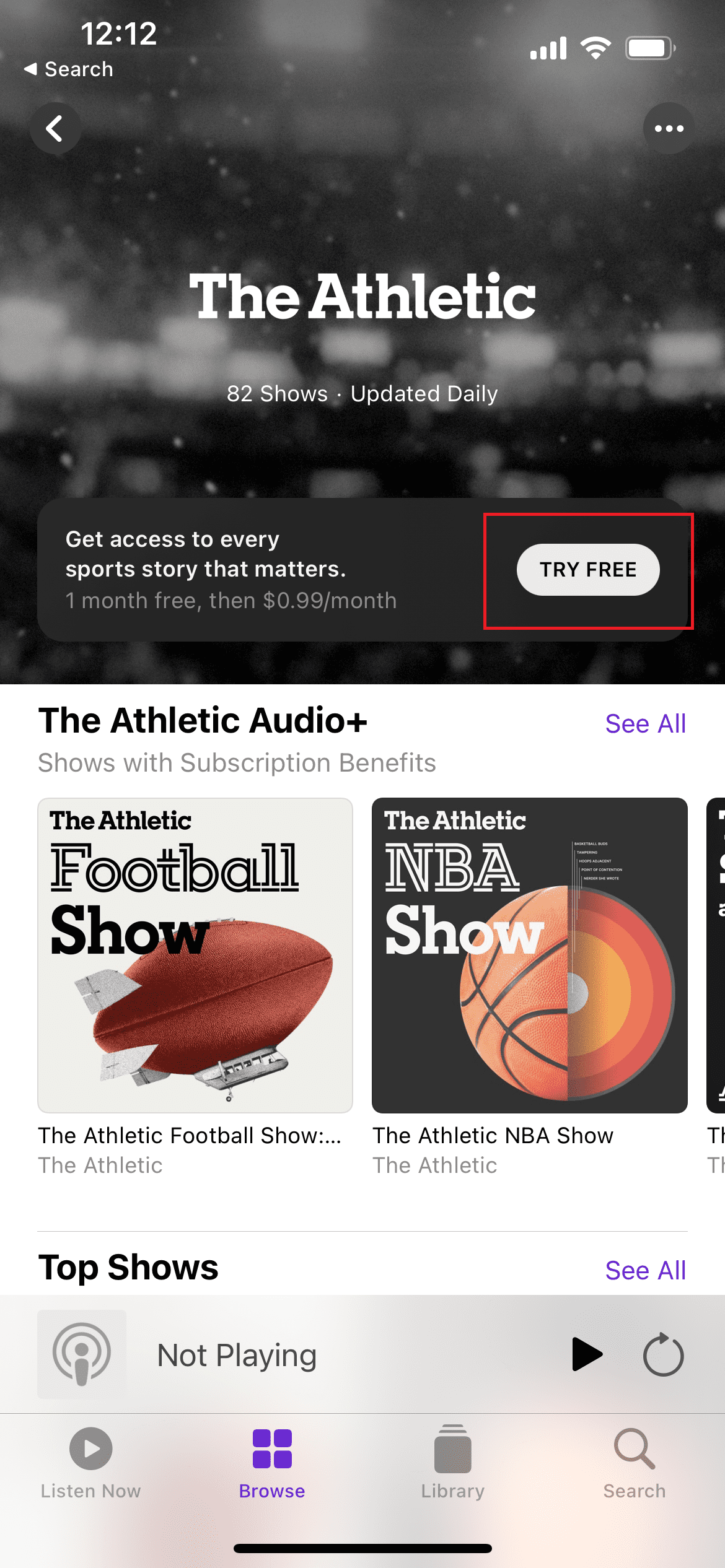Screen dimensions: 725x1568
Task: Go back using the chevron button
Action: click(55, 128)
